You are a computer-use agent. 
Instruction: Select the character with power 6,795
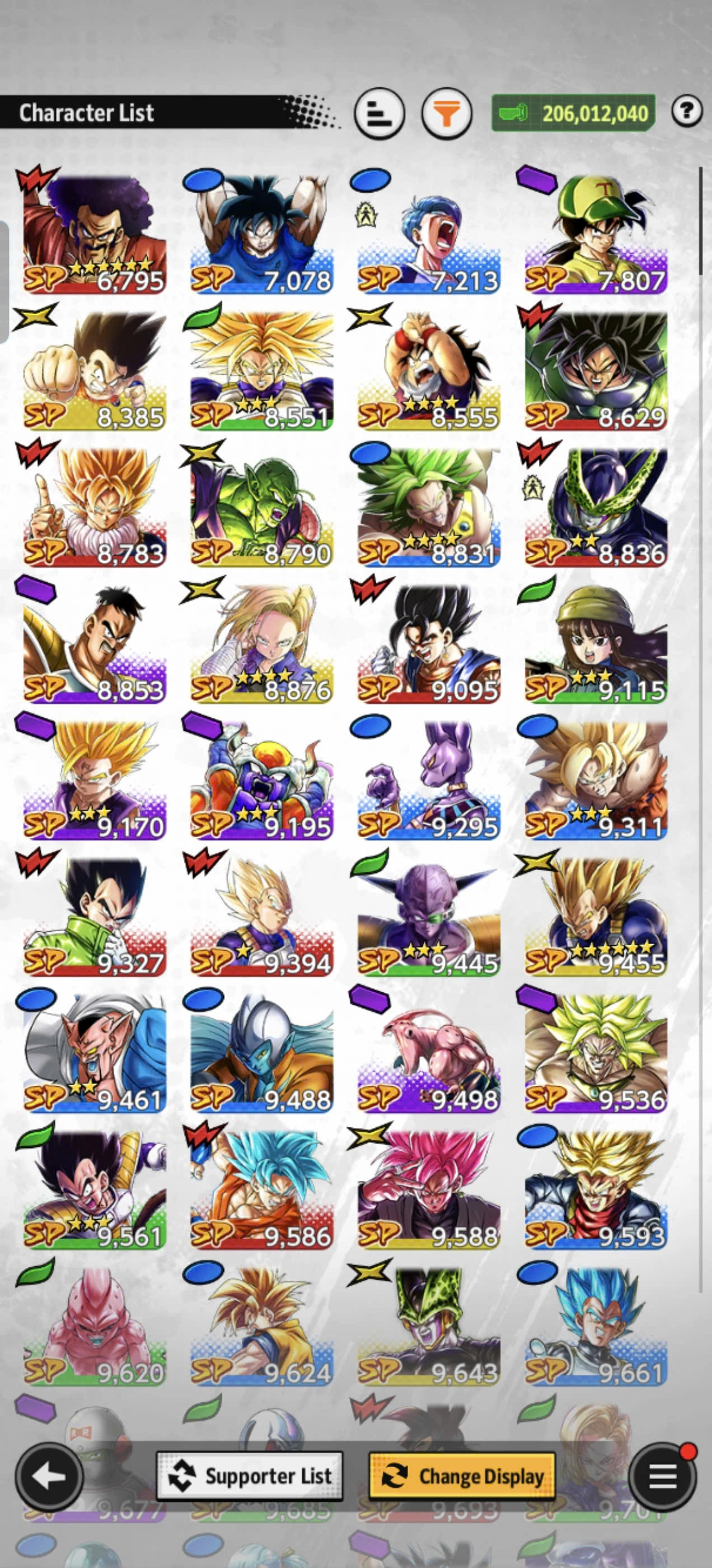pos(95,234)
